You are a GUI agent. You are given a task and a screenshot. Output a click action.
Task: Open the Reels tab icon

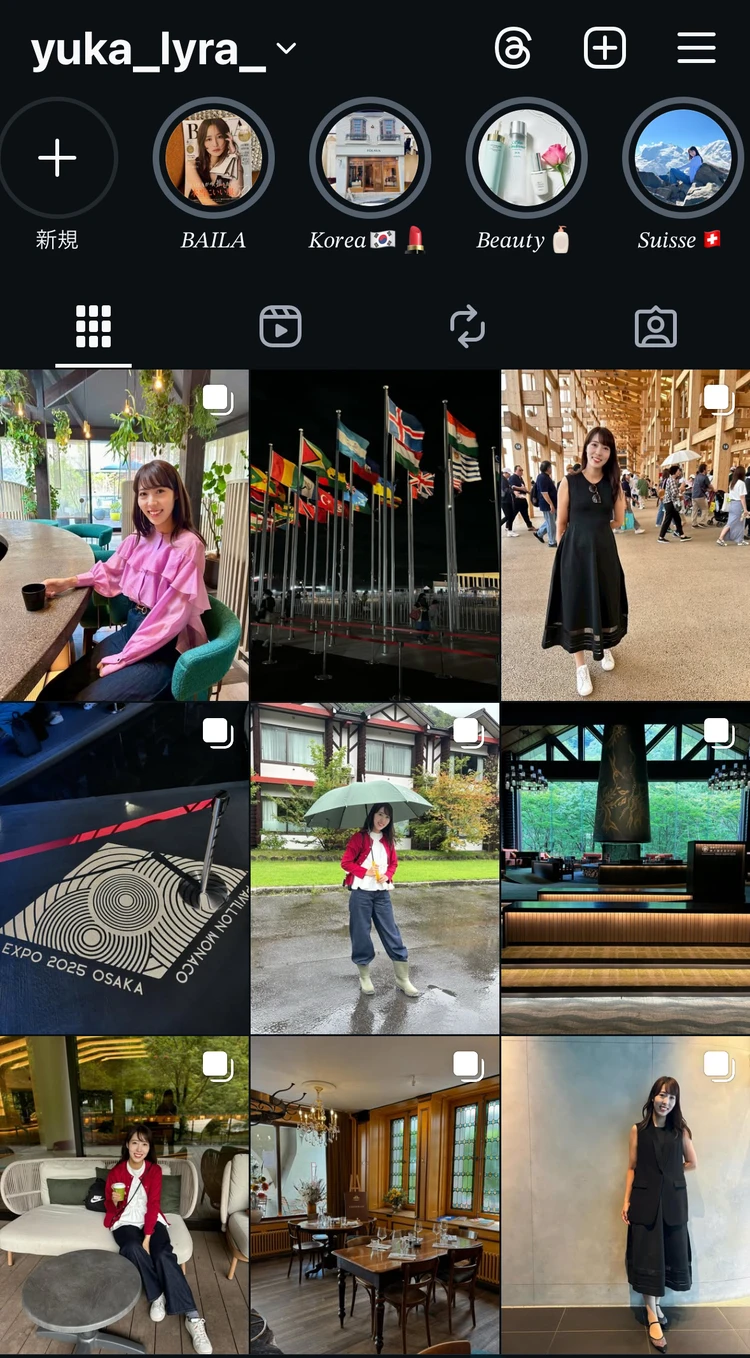280,324
